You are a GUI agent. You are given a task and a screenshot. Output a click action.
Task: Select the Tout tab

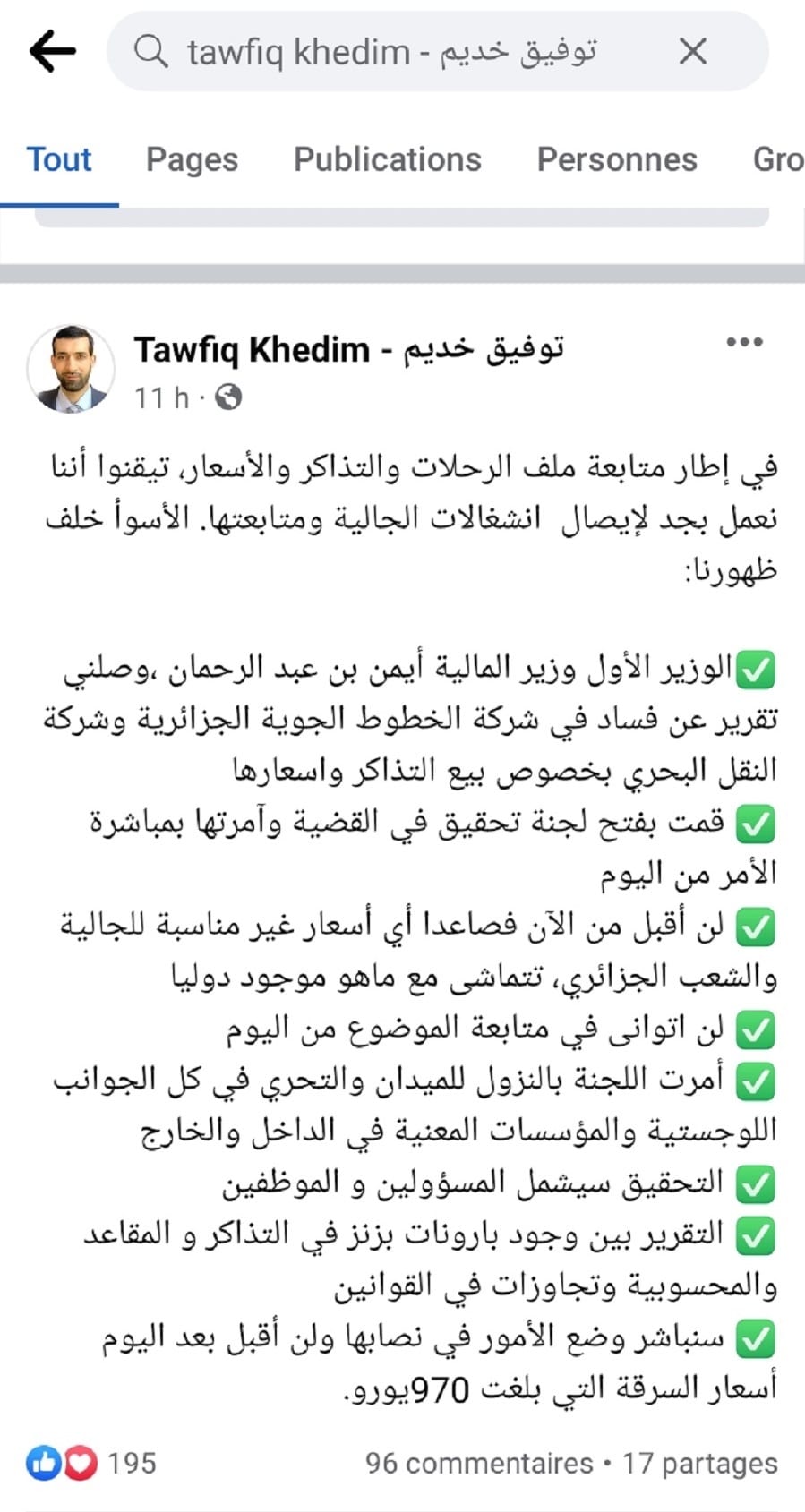[59, 159]
